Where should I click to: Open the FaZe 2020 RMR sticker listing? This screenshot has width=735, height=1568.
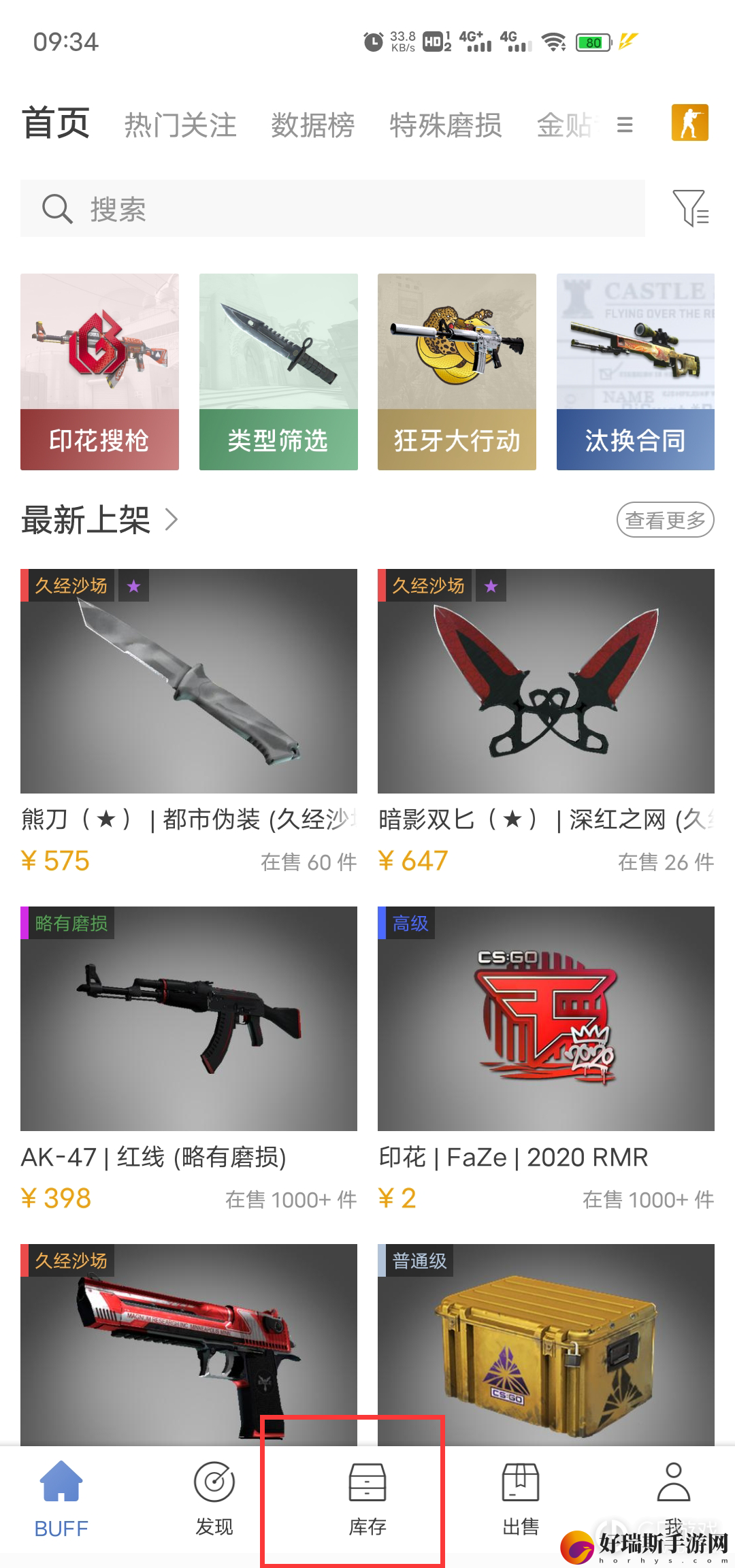coord(546,1018)
